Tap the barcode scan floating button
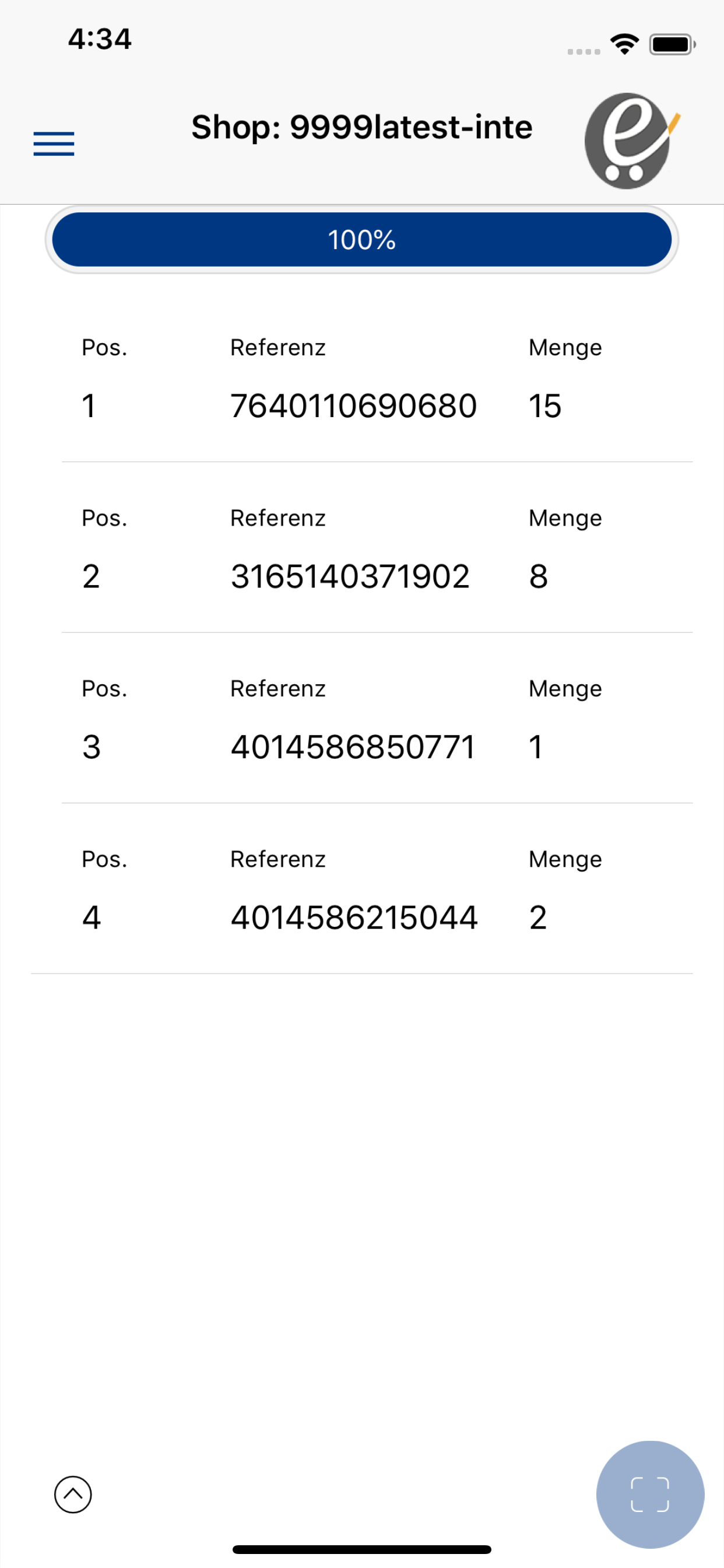Viewport: 724px width, 1568px height. (650, 1494)
